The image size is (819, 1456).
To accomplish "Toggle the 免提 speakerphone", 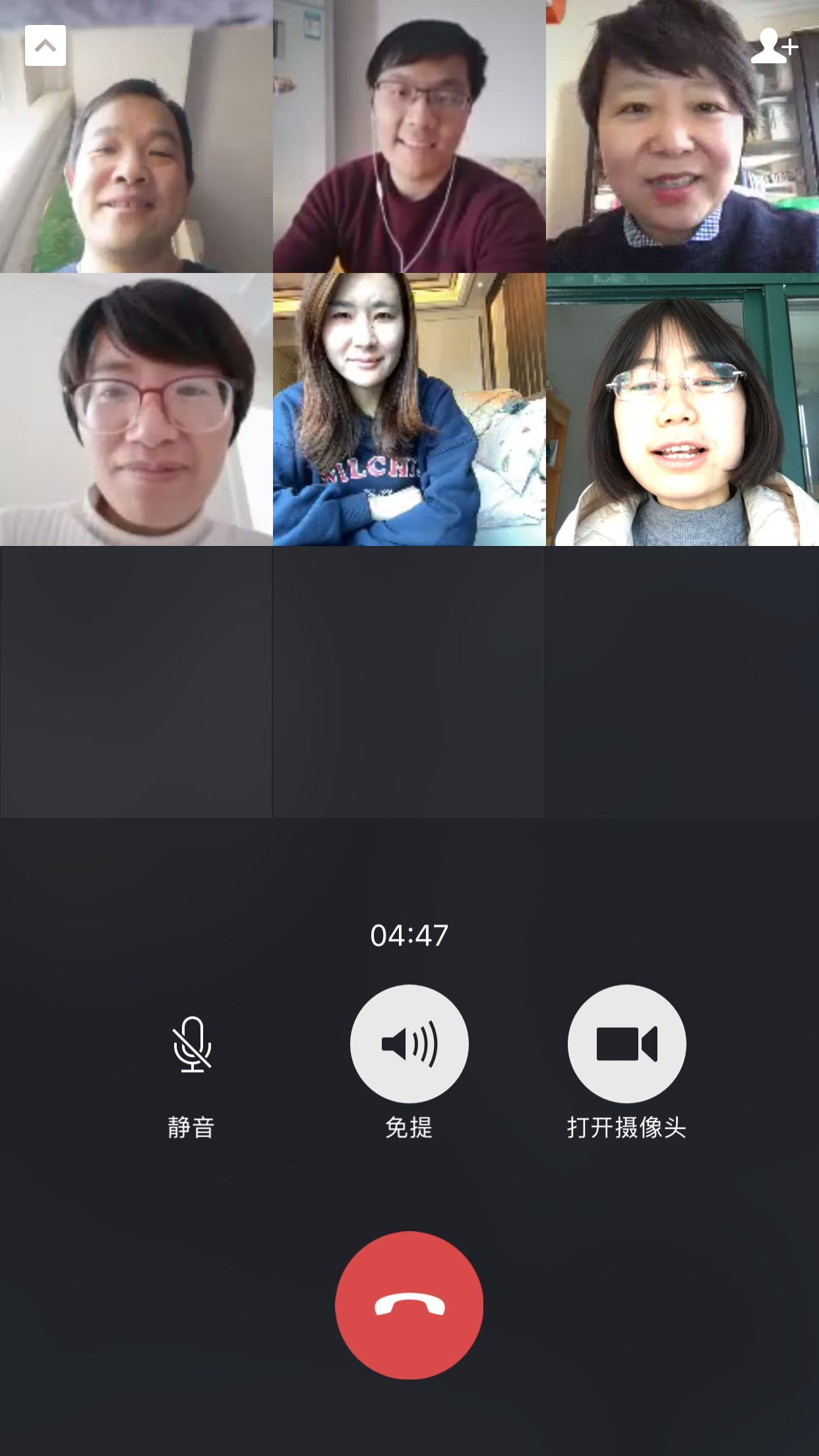I will click(409, 1044).
